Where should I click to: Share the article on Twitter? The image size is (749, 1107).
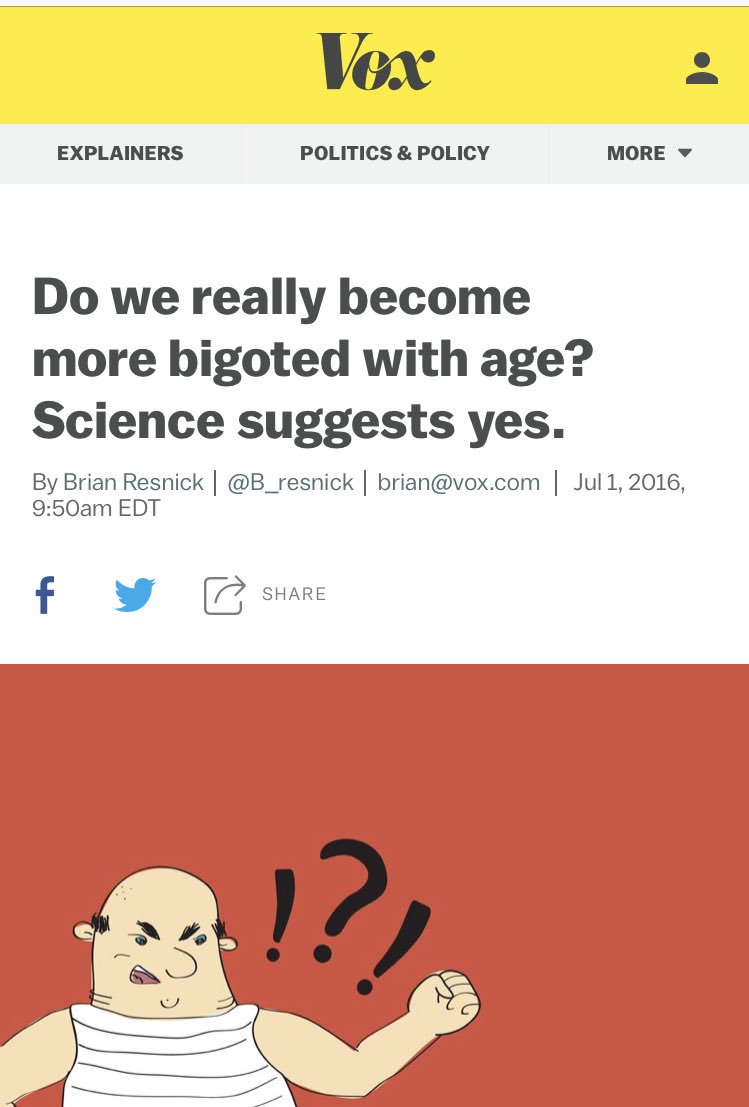pos(135,595)
